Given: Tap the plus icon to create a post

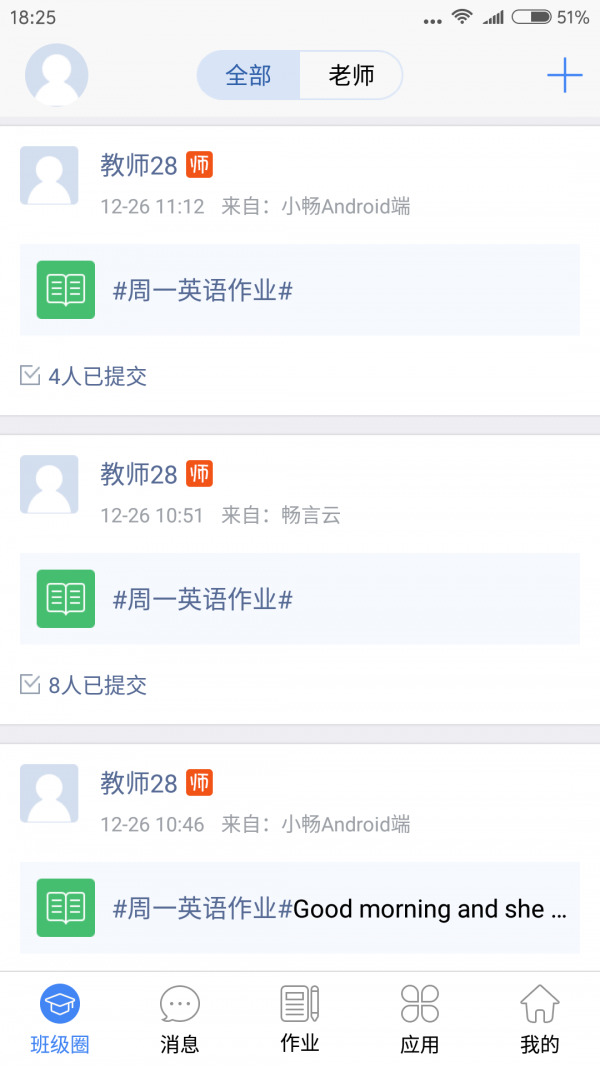Looking at the screenshot, I should tap(564, 75).
